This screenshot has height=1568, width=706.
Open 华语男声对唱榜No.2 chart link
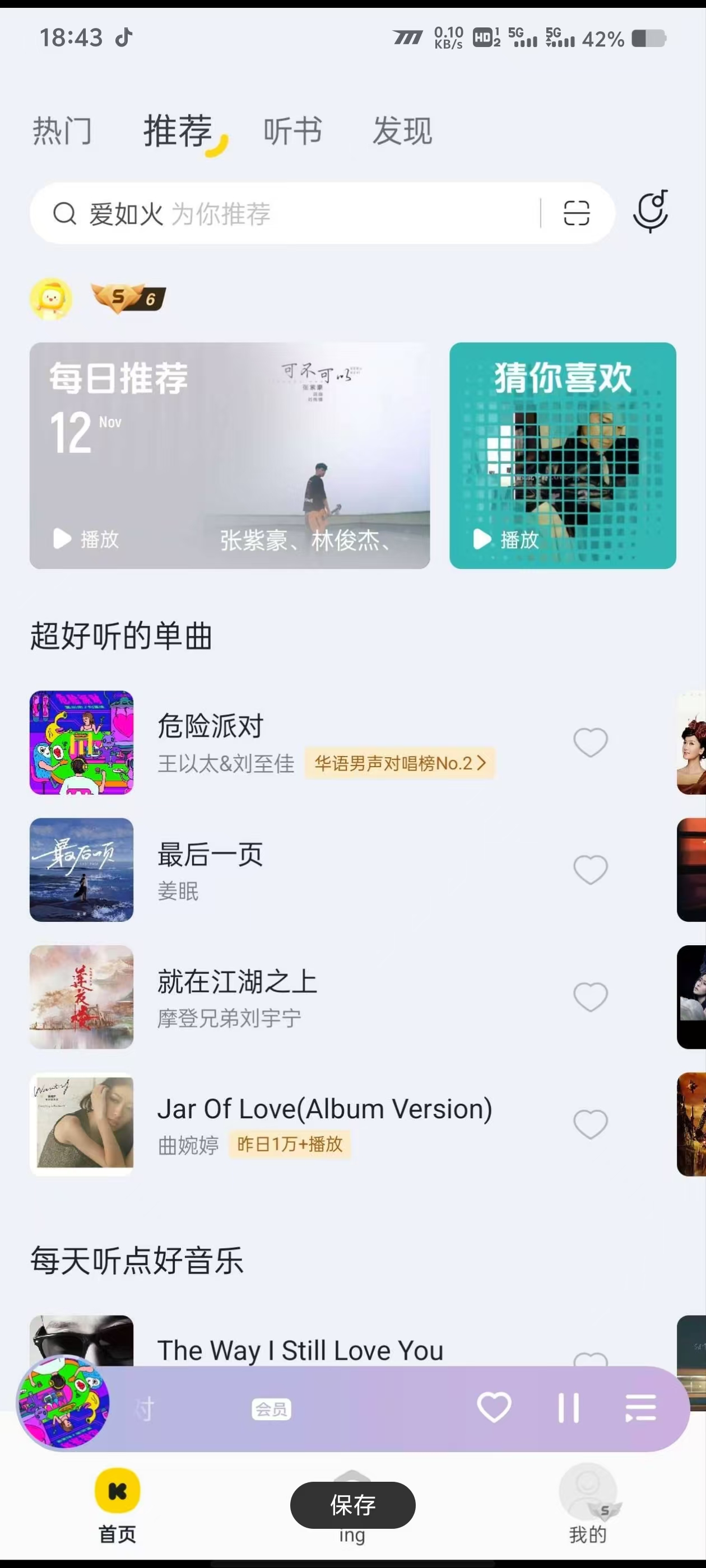[x=400, y=763]
